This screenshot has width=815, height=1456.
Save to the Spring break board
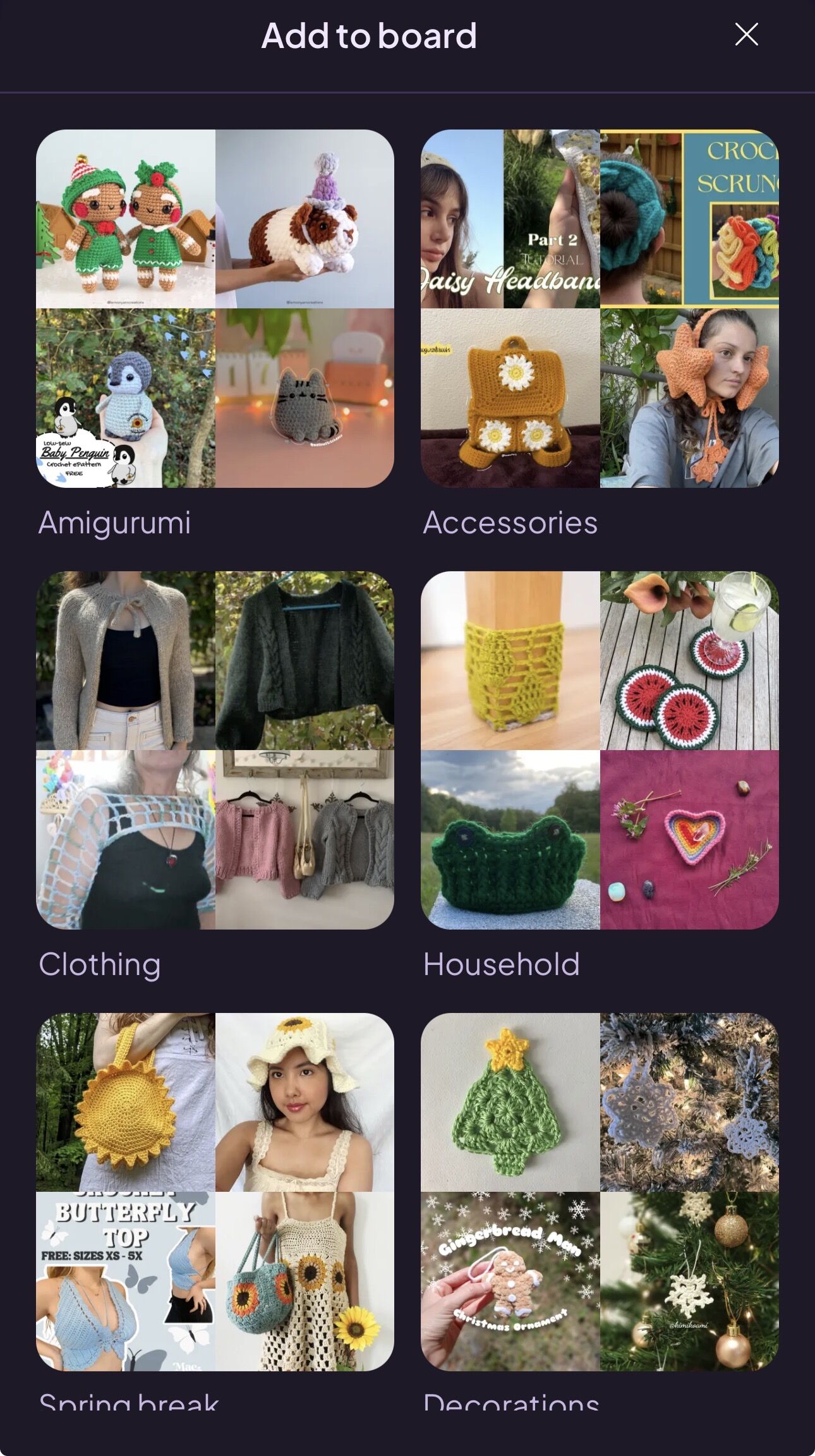(x=215, y=1192)
